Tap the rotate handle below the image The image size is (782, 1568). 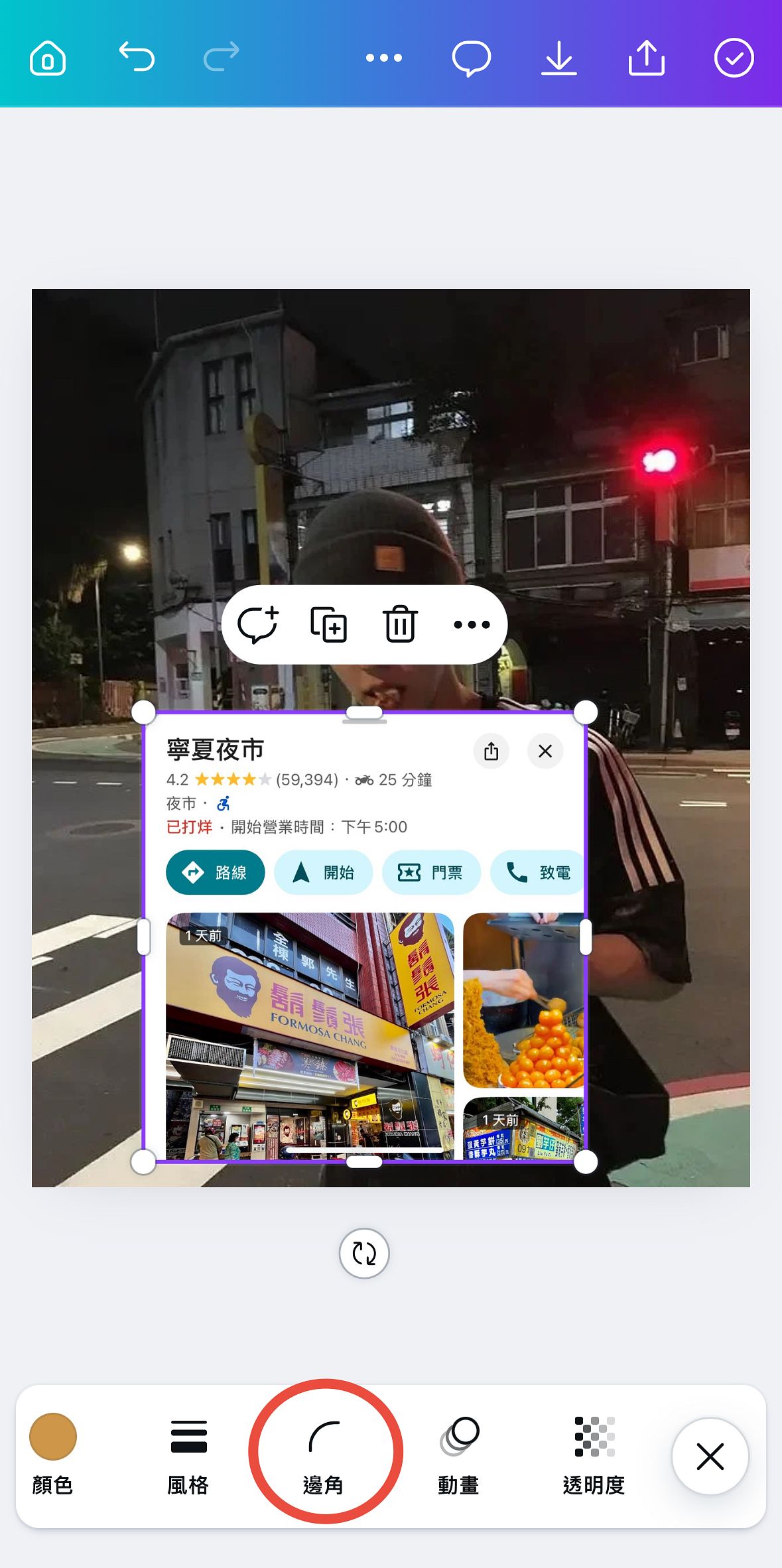pyautogui.click(x=364, y=1254)
